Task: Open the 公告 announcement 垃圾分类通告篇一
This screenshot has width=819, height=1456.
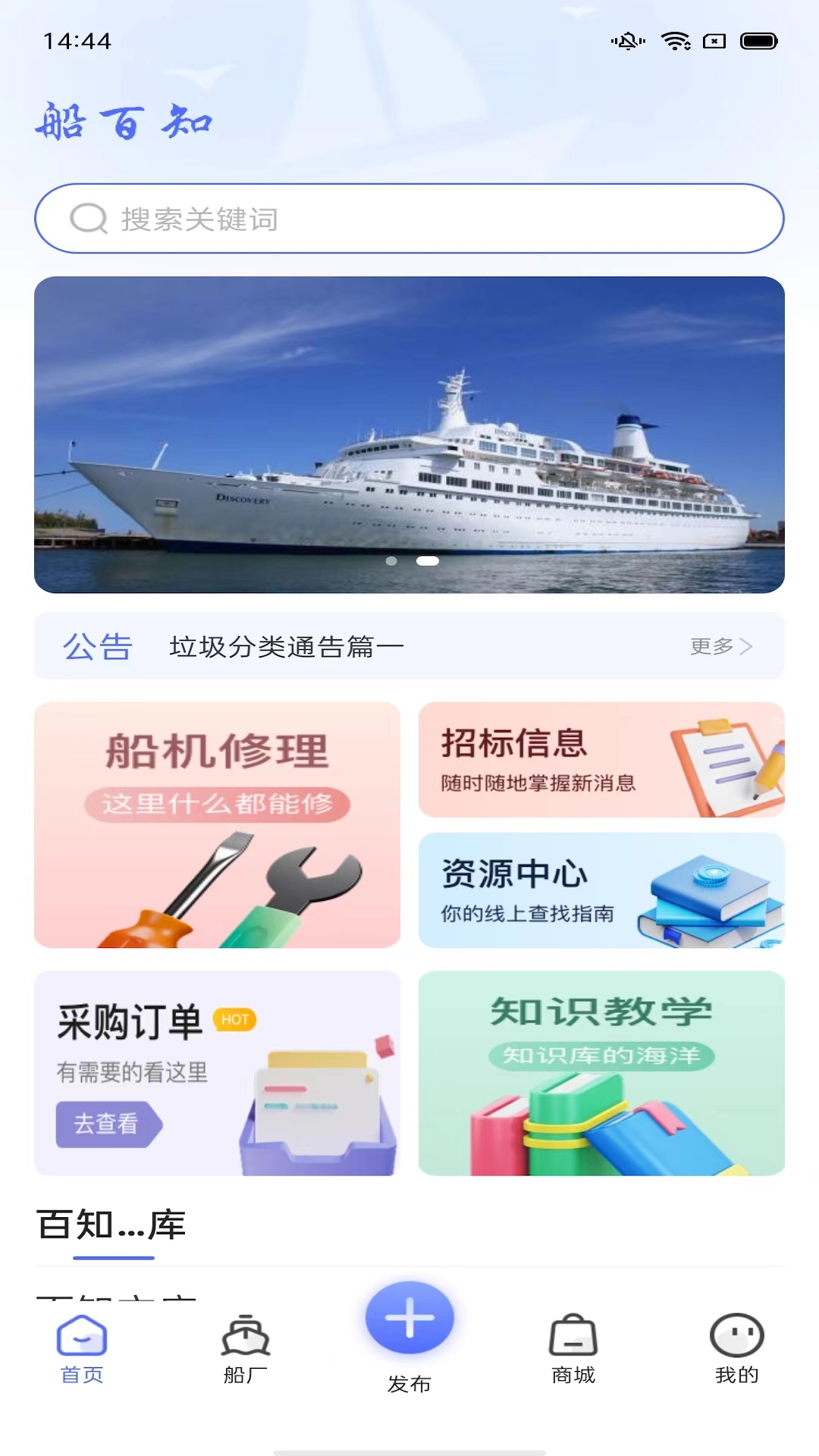Action: (284, 647)
